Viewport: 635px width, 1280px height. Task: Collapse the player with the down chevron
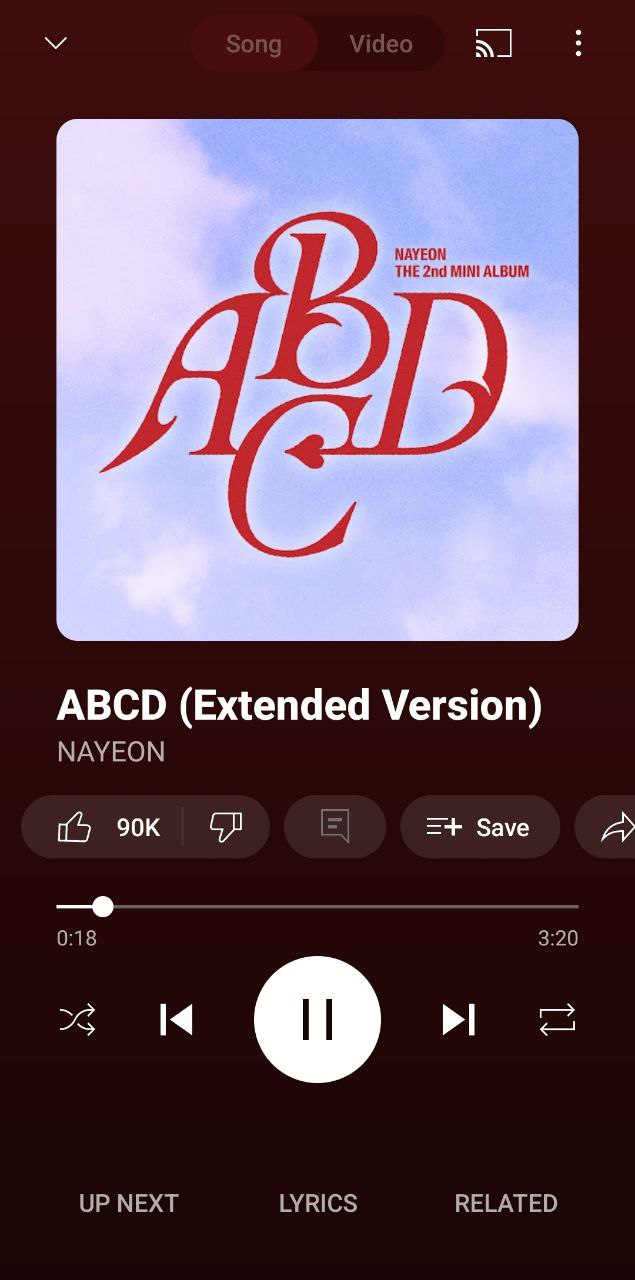(56, 43)
